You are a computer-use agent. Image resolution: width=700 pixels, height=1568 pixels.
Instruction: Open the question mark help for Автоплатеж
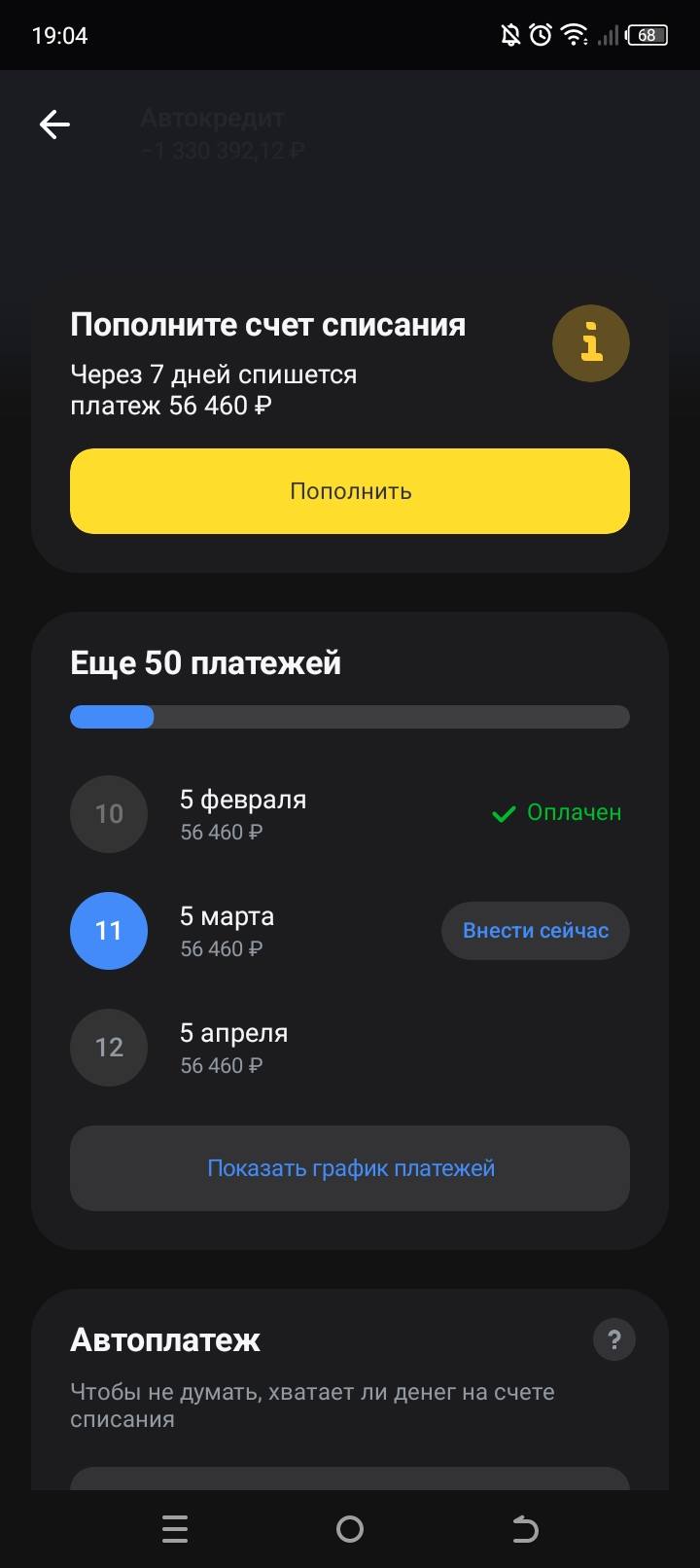(613, 1340)
